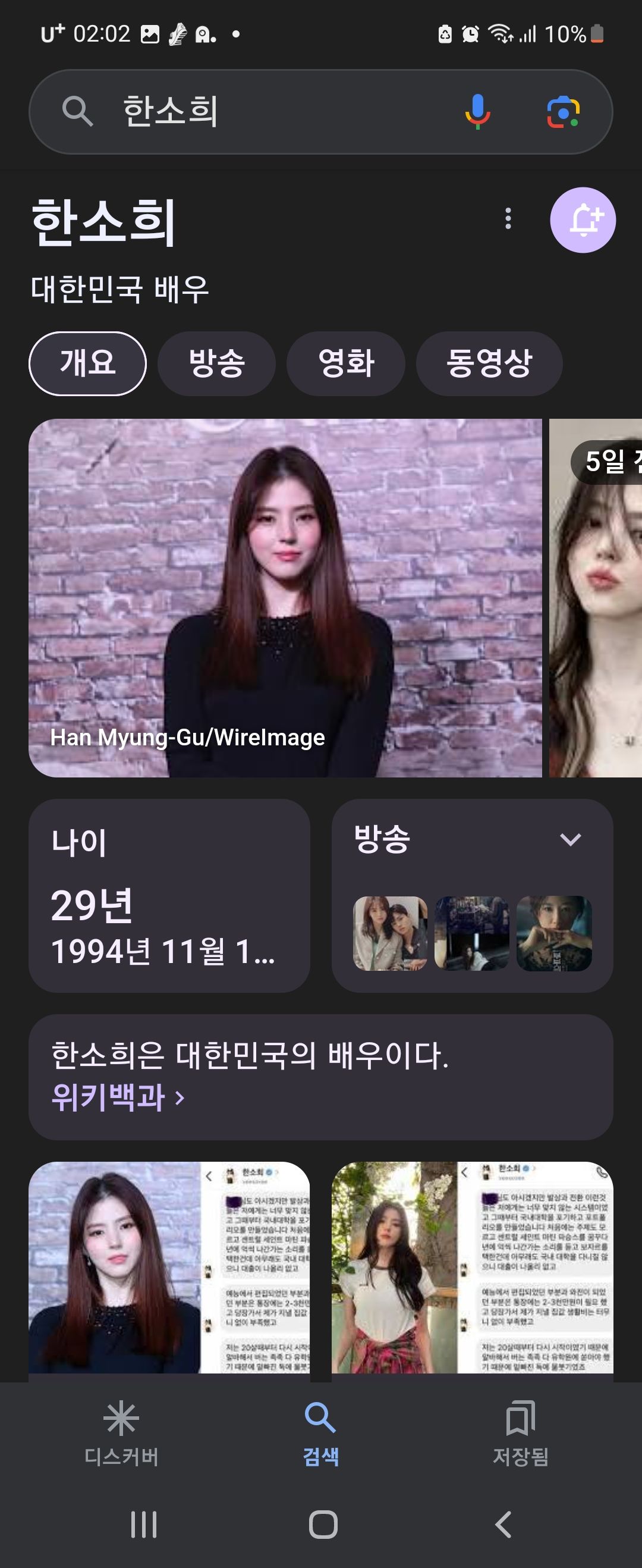Open the three-dot overflow menu
642x1568 pixels.
tap(508, 218)
